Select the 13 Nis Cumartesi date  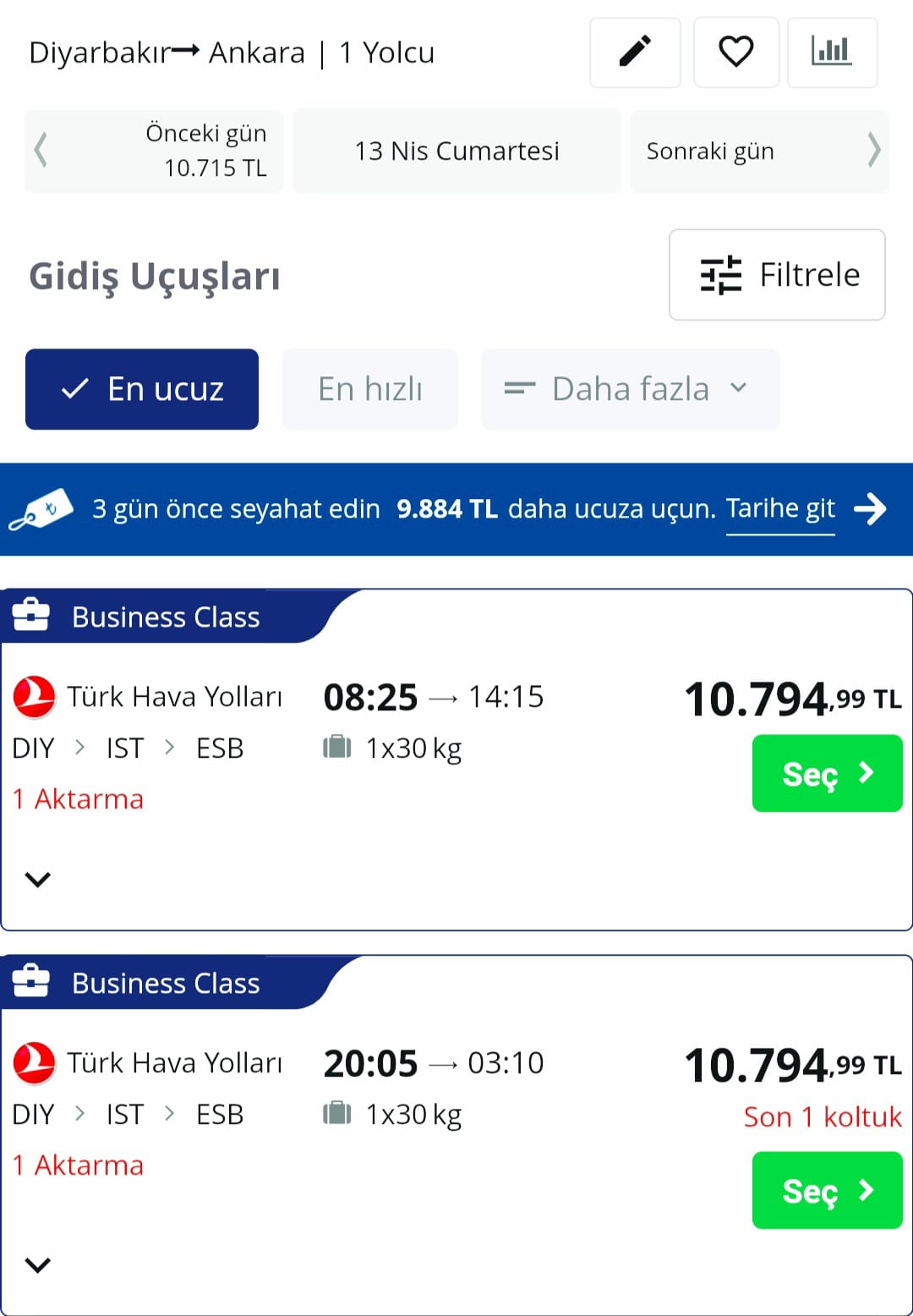[456, 151]
